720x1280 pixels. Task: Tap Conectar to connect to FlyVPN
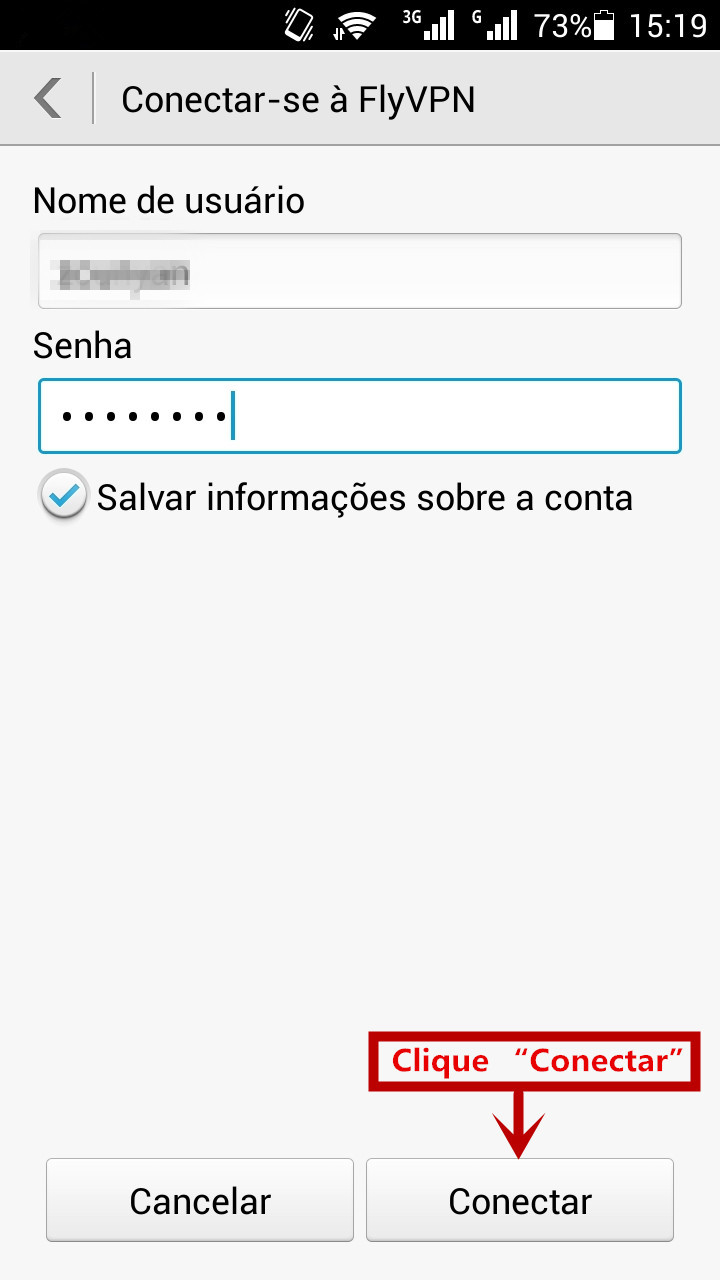coord(520,1200)
